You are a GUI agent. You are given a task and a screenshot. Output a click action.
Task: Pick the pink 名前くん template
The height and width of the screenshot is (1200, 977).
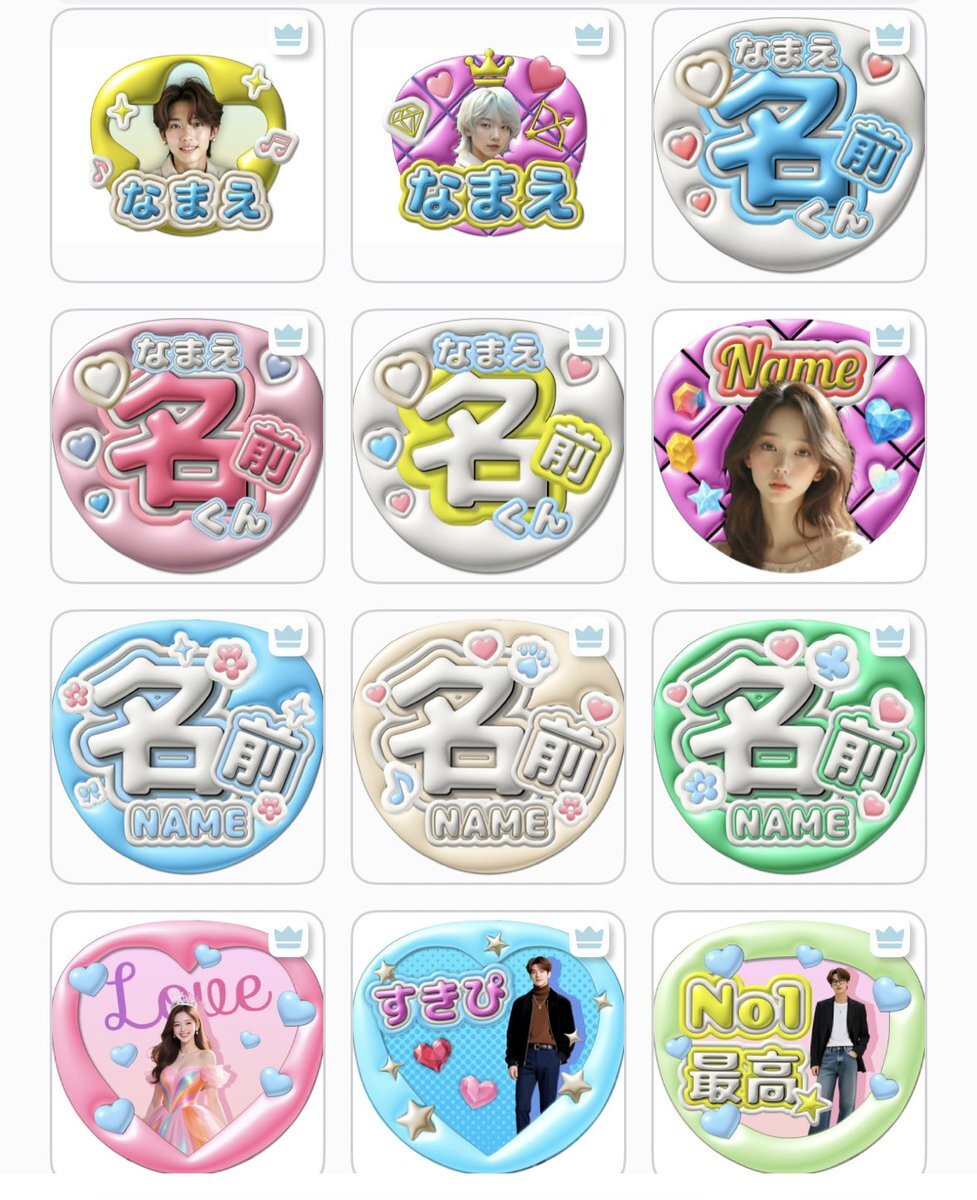coord(187,446)
